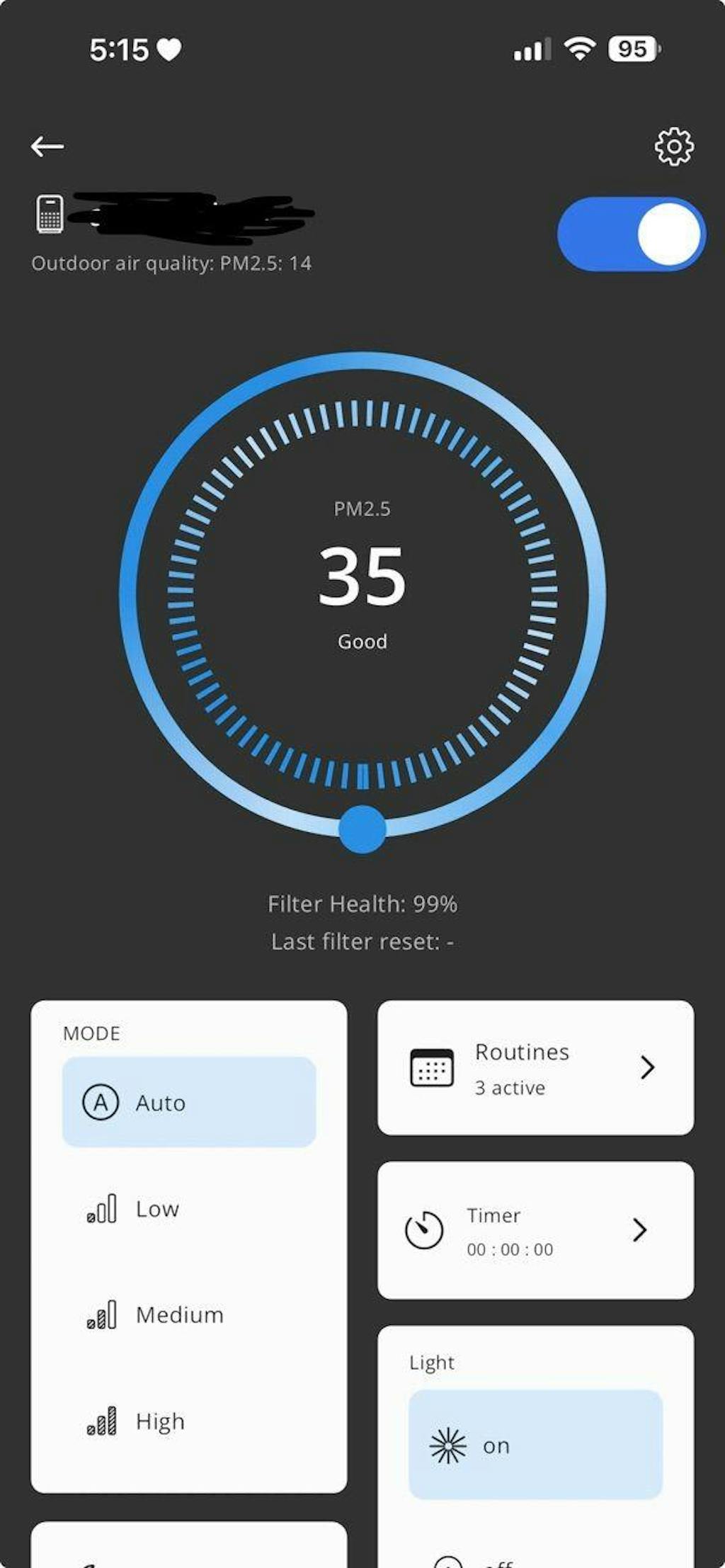The width and height of the screenshot is (725, 1568).
Task: Select Auto mode
Action: point(189,1102)
